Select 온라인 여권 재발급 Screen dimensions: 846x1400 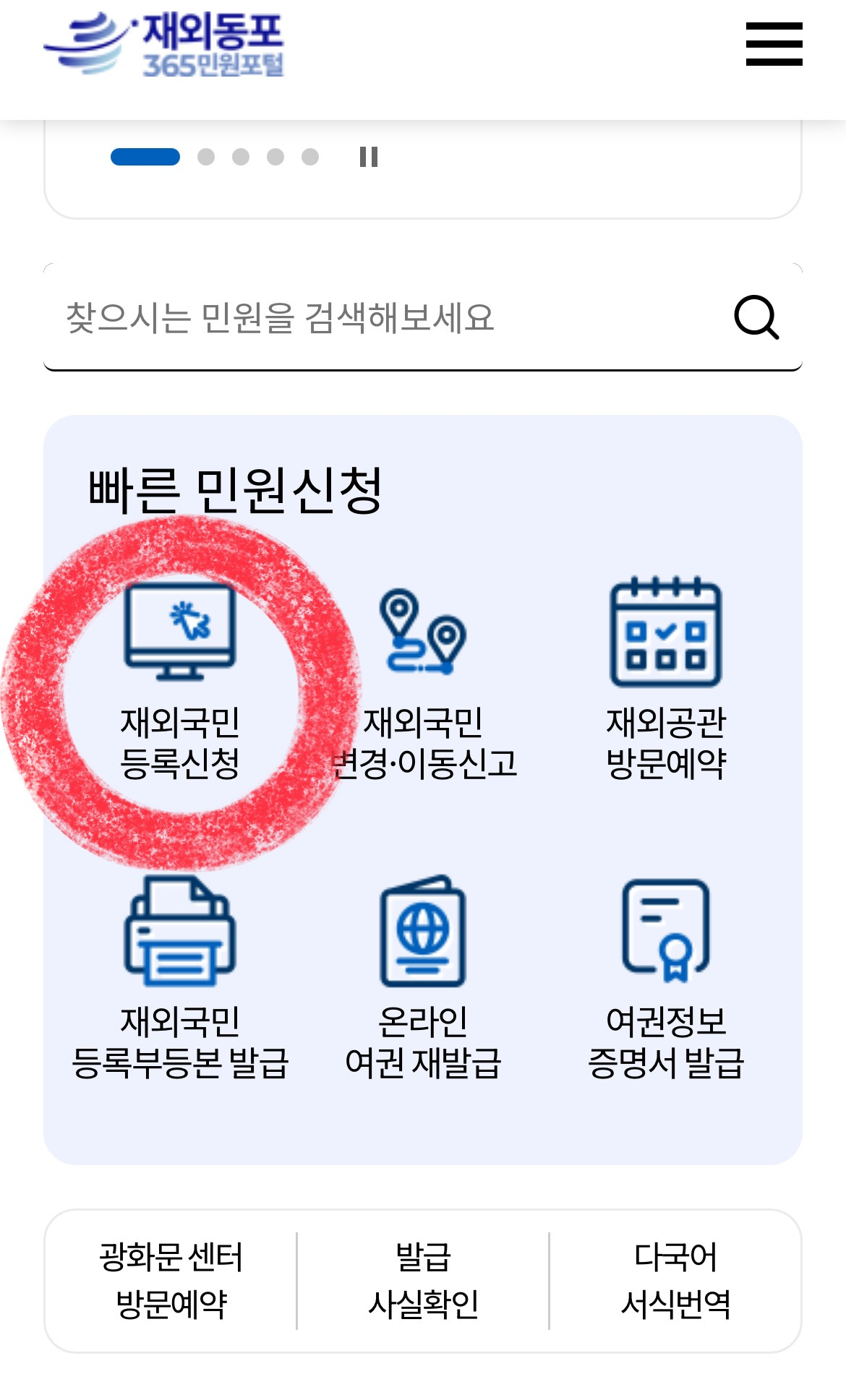pyautogui.click(x=423, y=976)
